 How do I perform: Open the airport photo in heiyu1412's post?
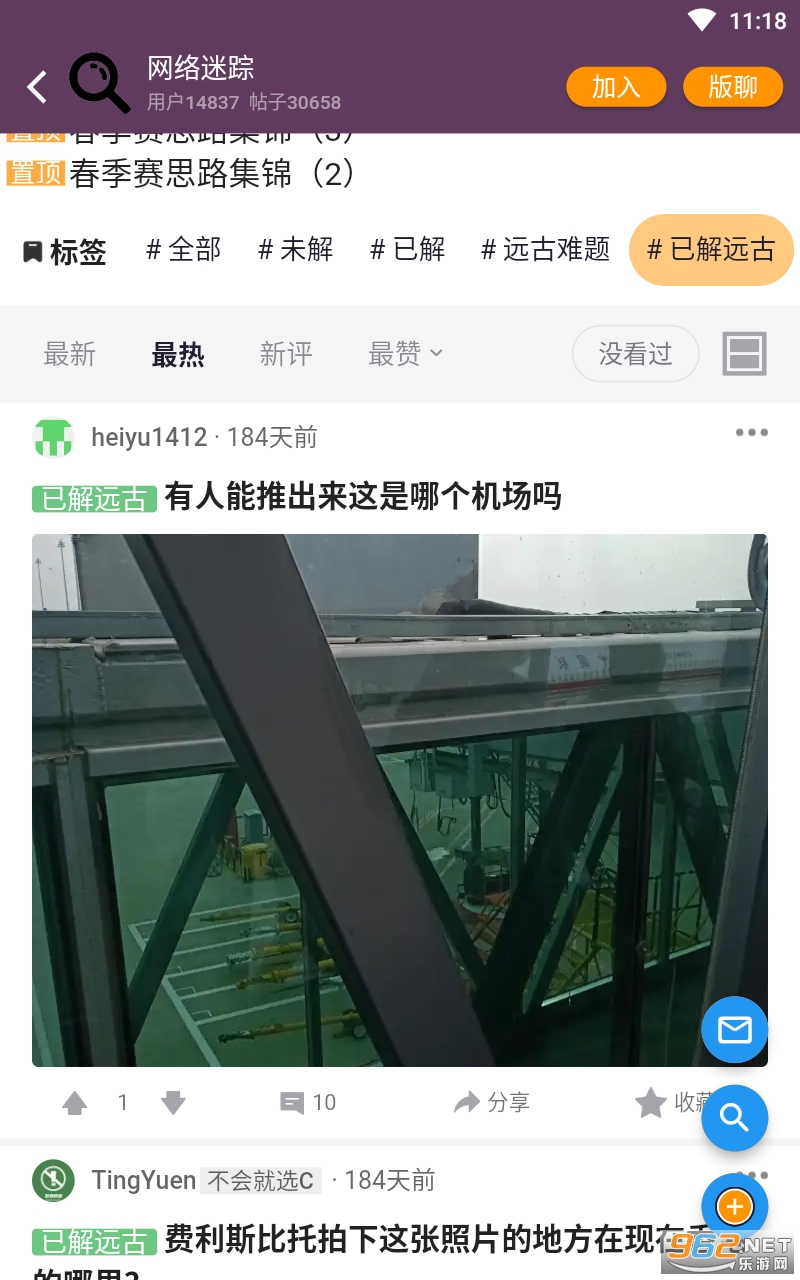click(399, 800)
